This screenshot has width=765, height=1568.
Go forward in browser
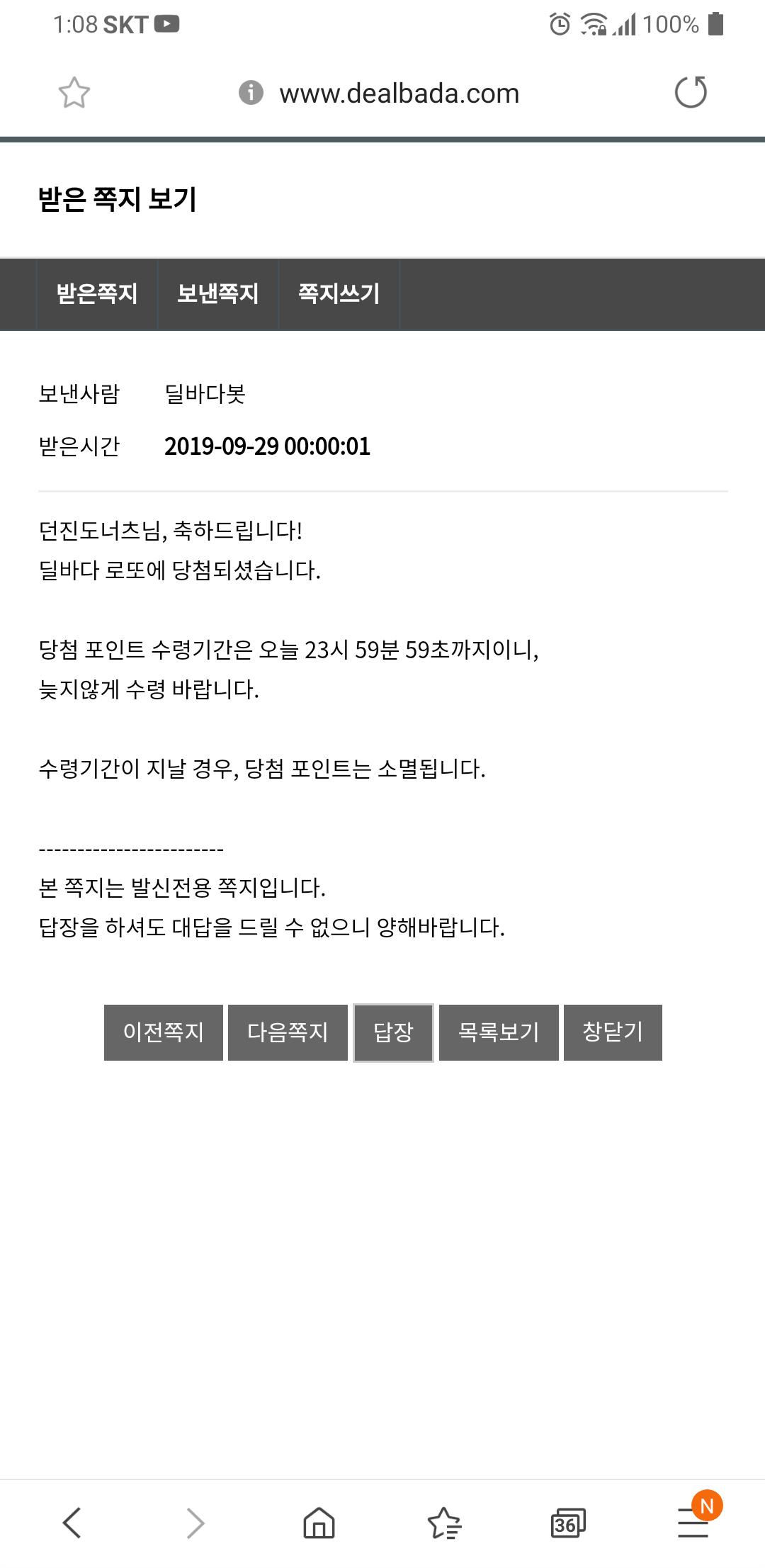click(195, 1522)
